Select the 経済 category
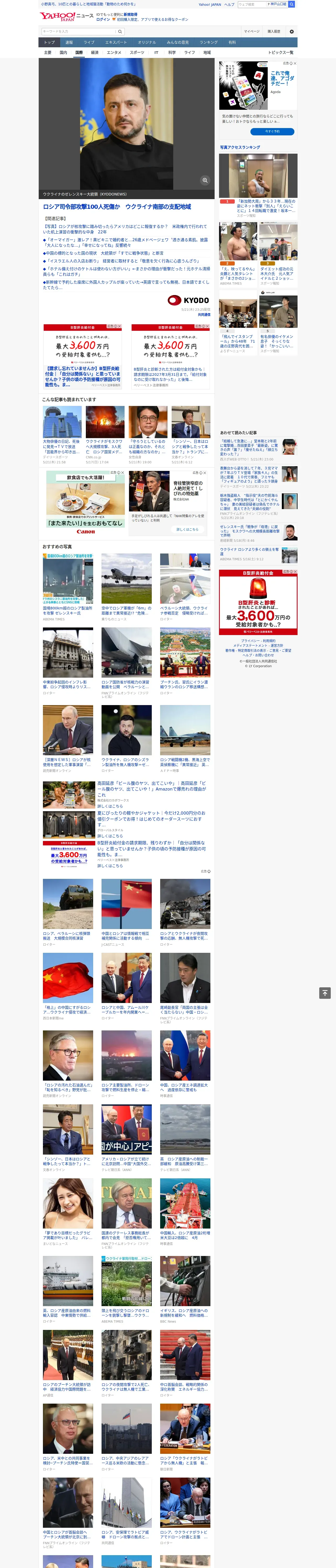The width and height of the screenshot is (336, 1568). 94,52
